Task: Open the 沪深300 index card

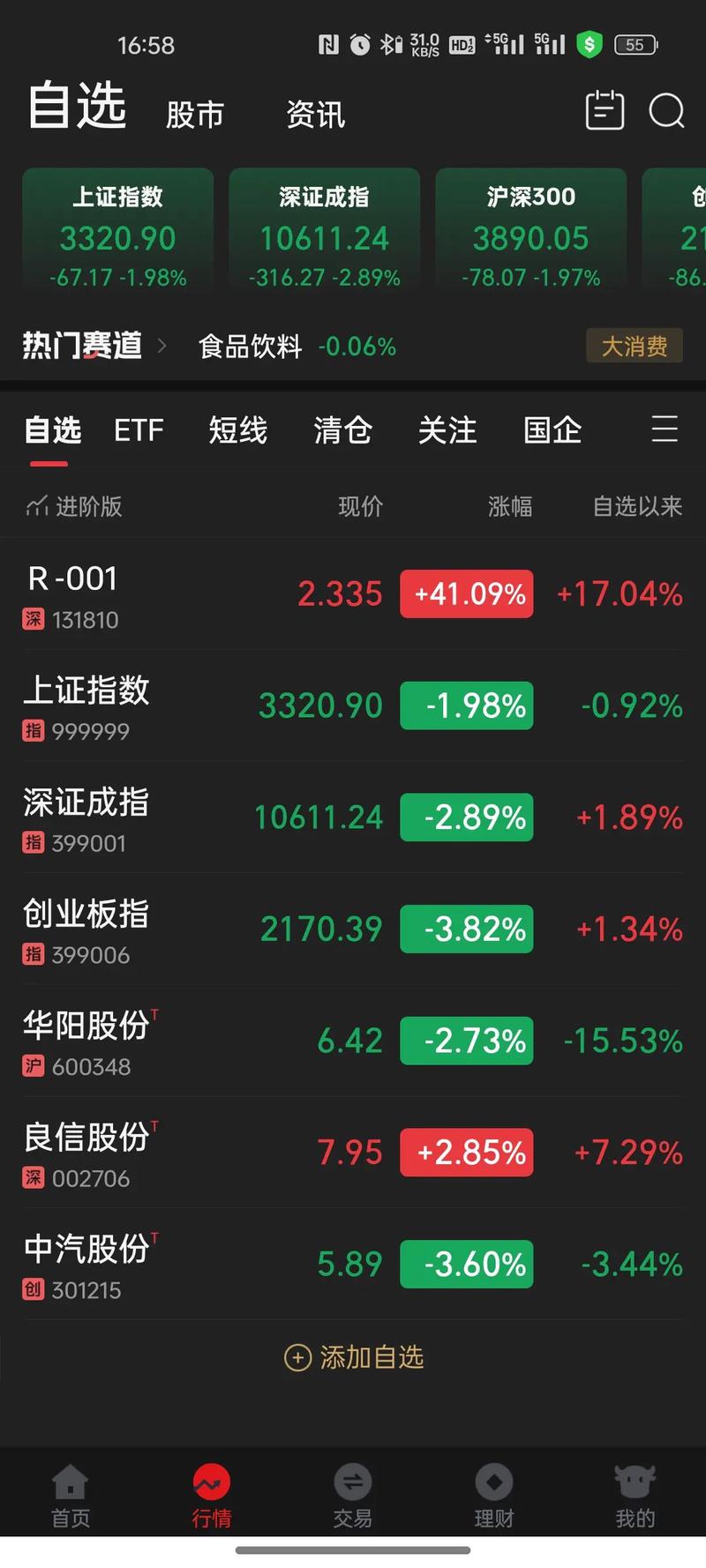Action: point(529,231)
